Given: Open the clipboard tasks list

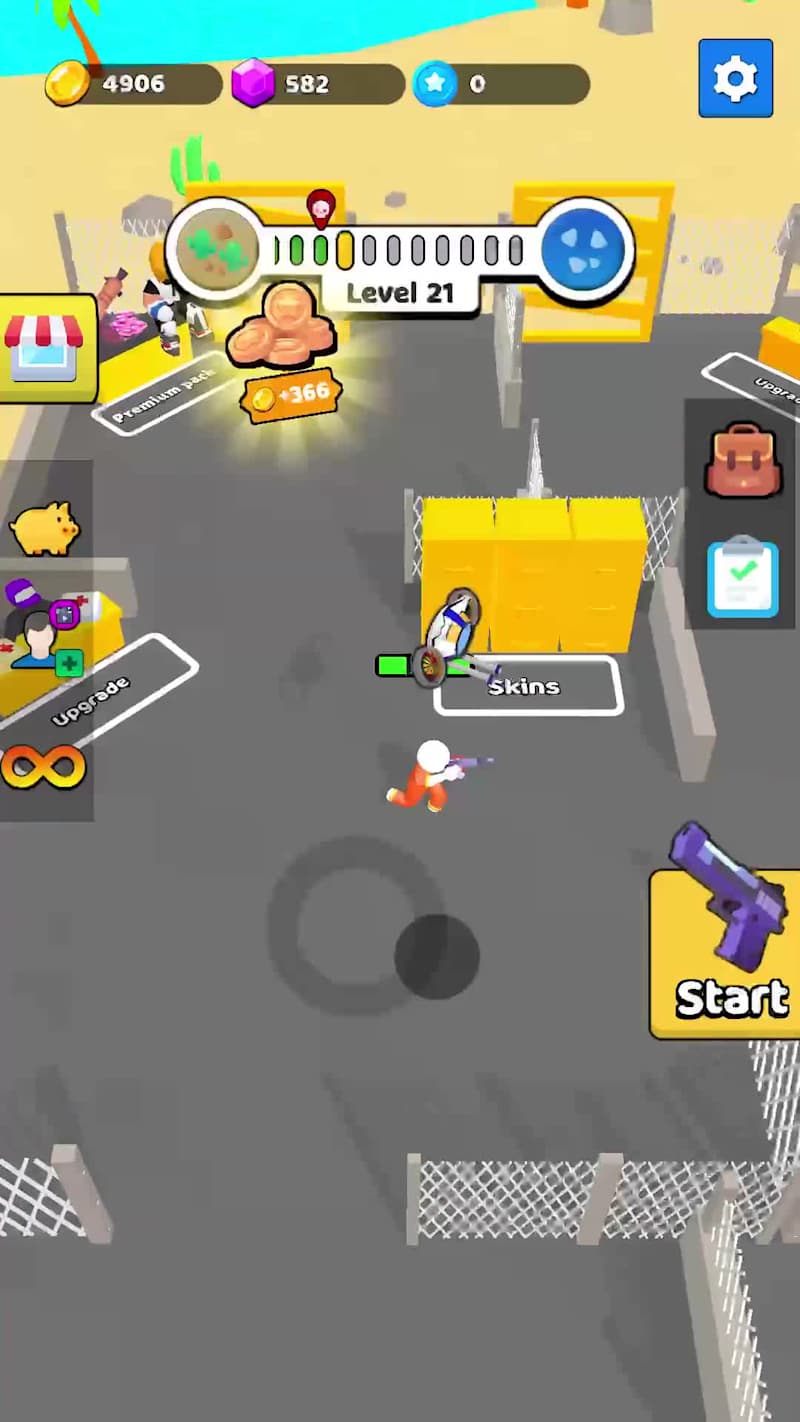Looking at the screenshot, I should click(742, 577).
